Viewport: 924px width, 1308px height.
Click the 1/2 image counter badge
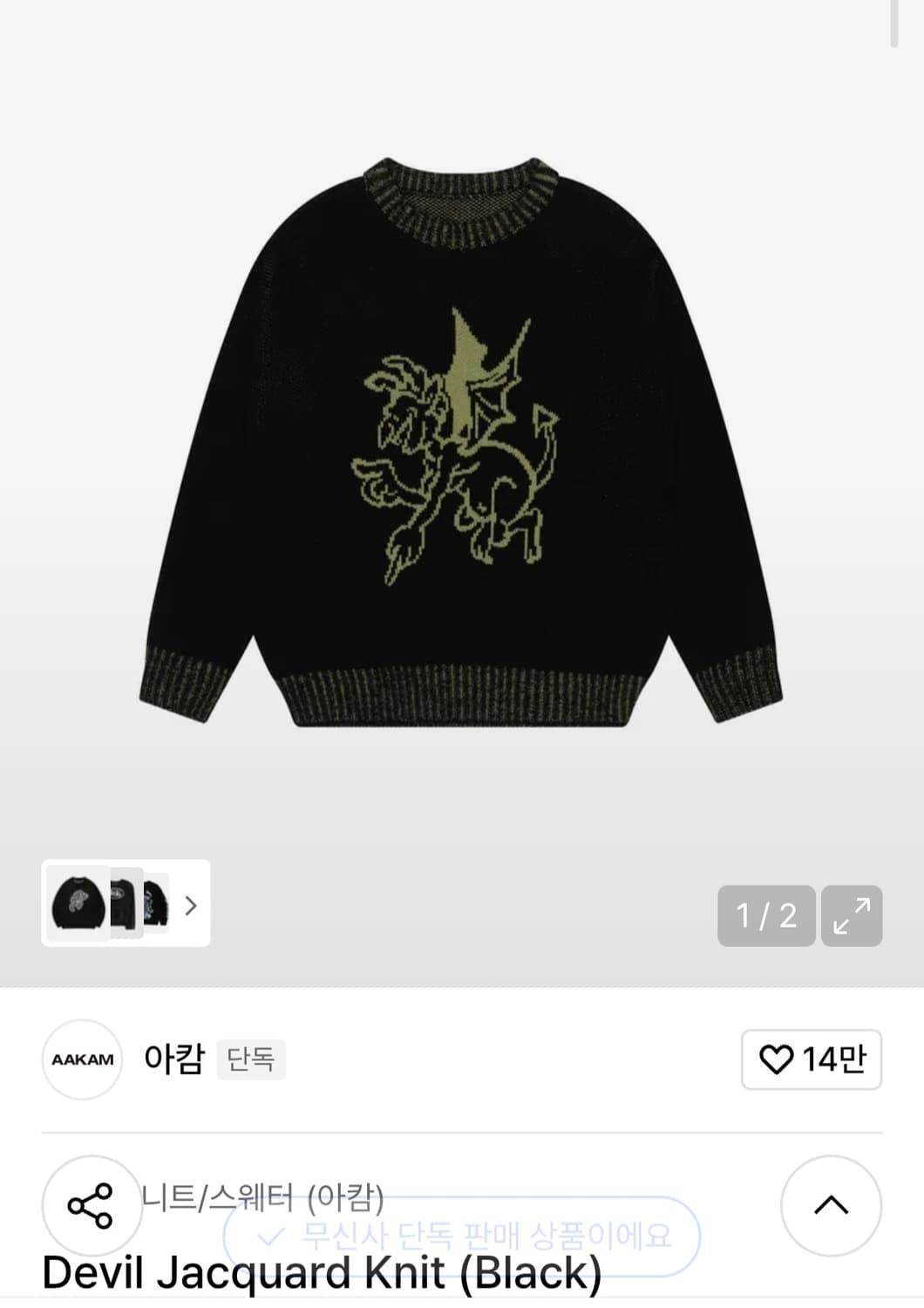[764, 916]
